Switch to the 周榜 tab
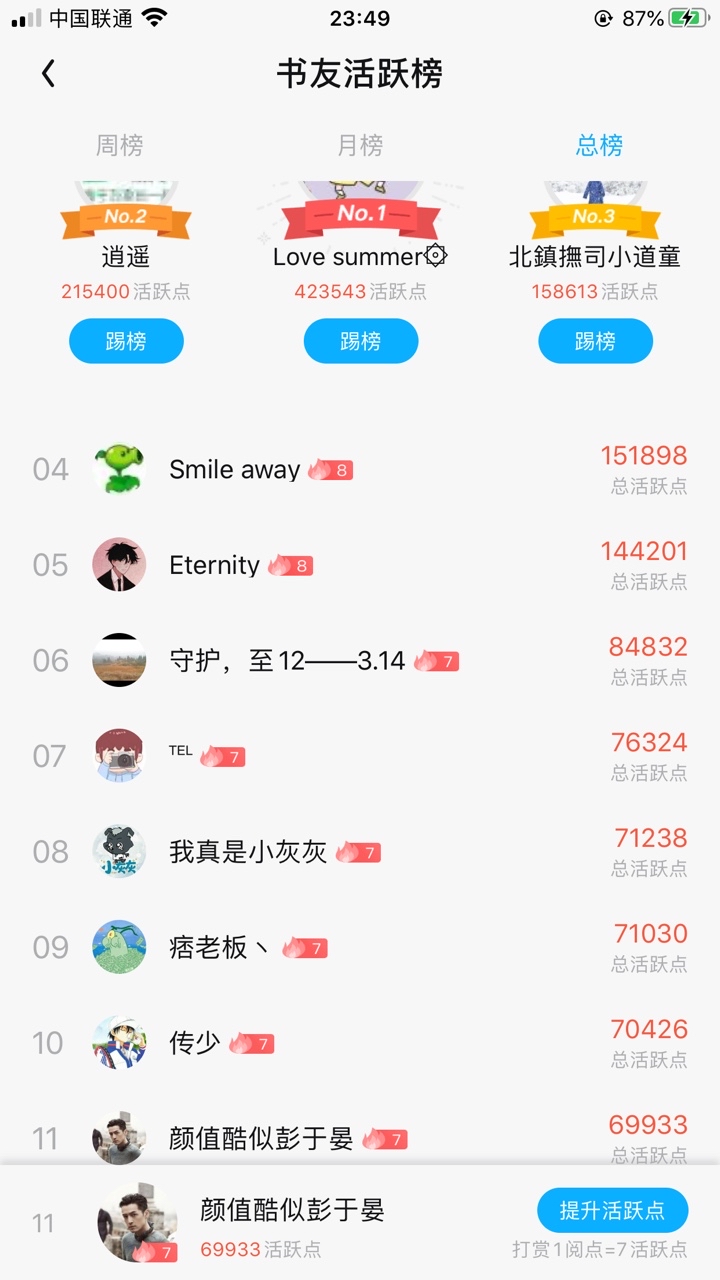 [120, 146]
